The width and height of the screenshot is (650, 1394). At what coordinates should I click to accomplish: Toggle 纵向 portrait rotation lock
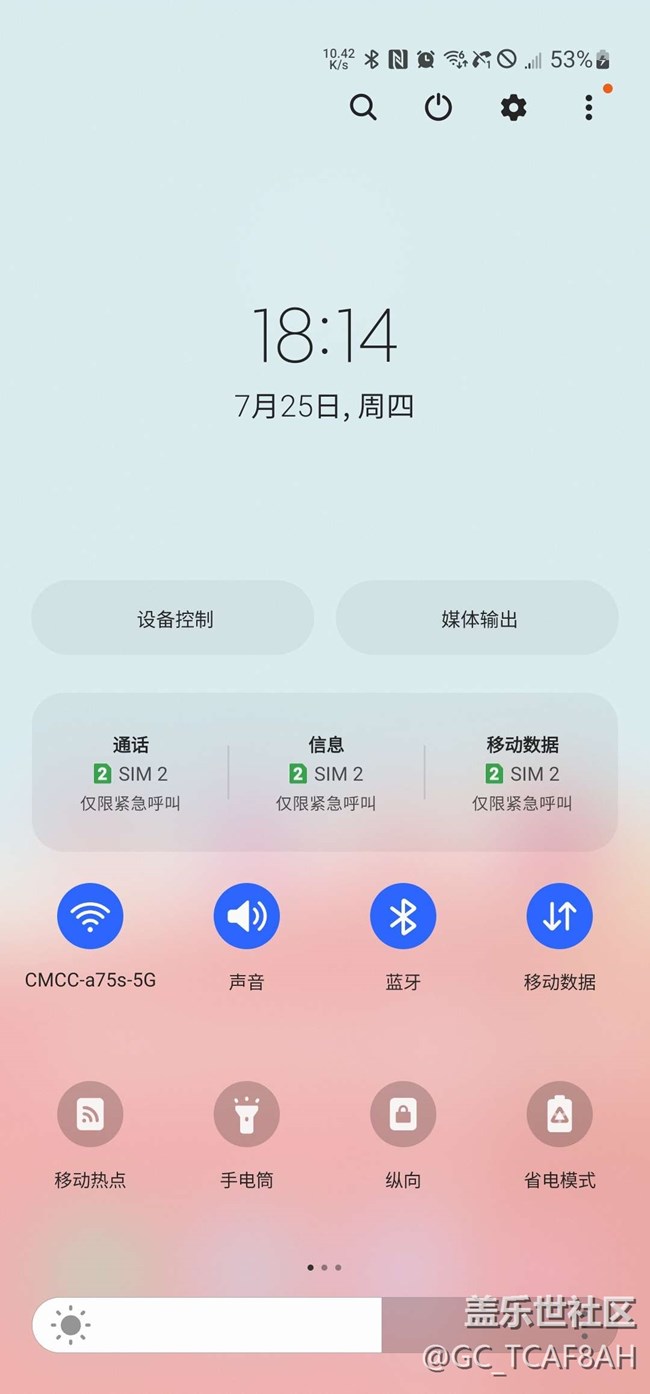tap(403, 1114)
